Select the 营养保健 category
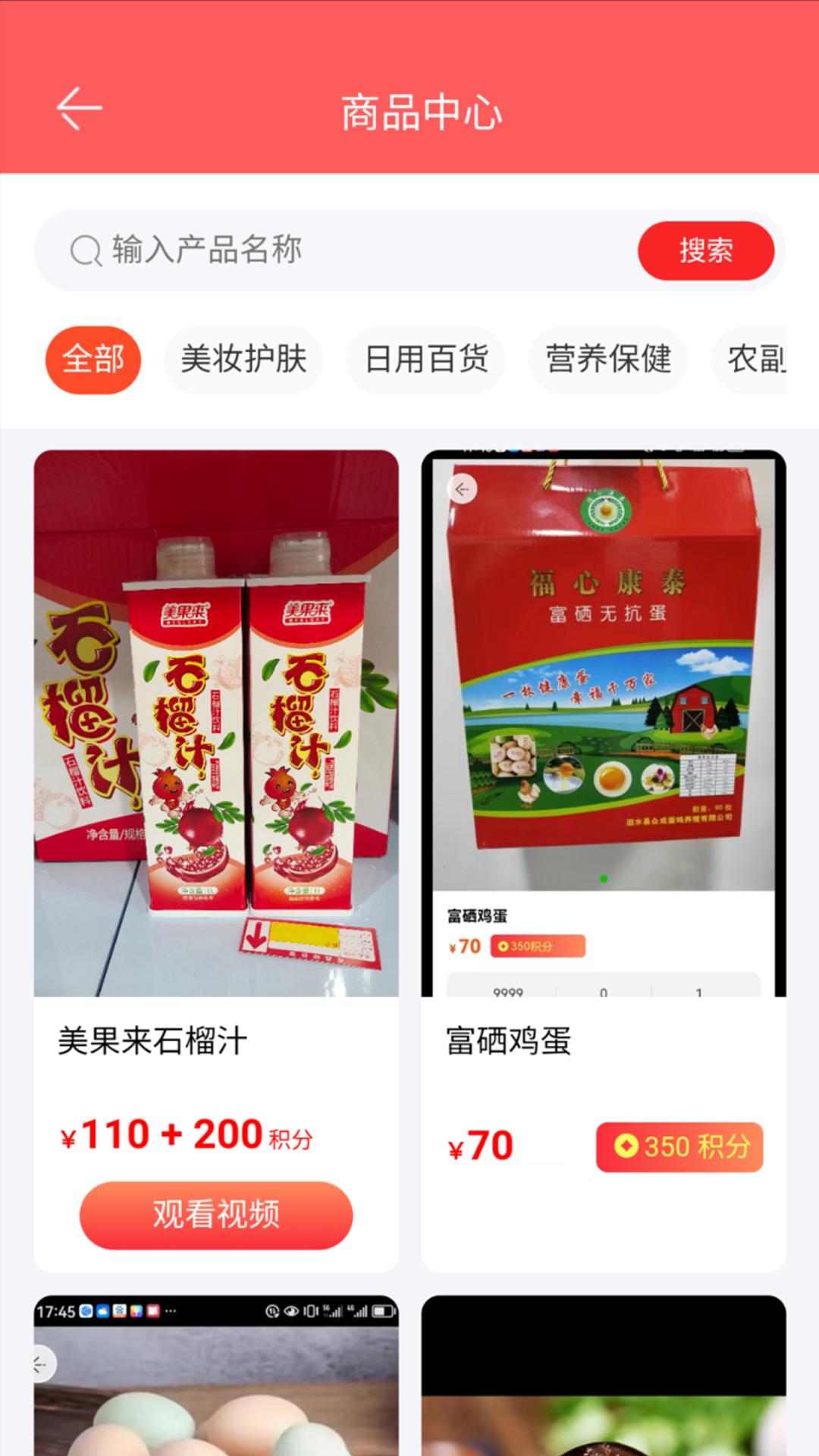 pyautogui.click(x=607, y=359)
